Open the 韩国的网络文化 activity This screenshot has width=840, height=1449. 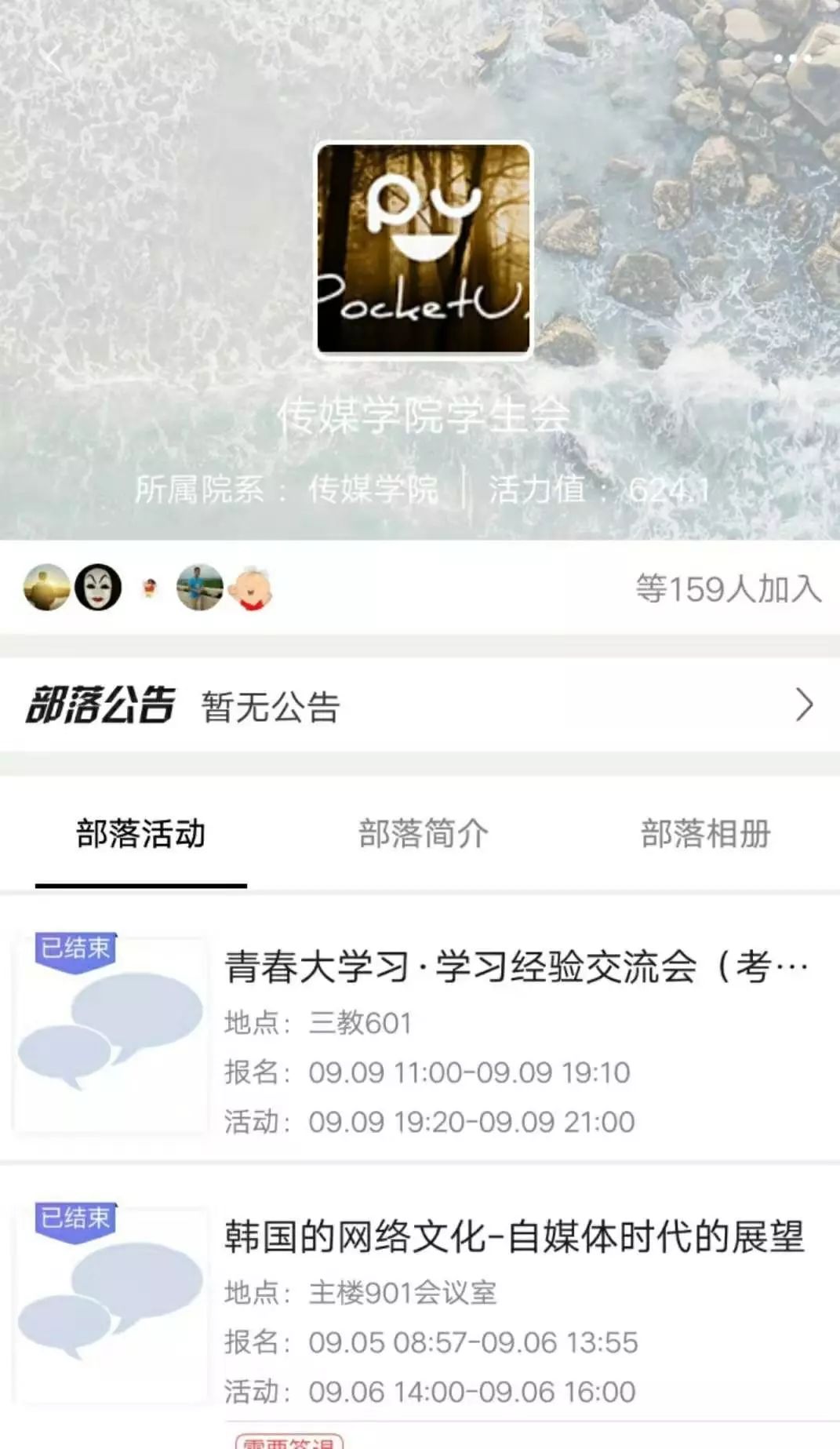[514, 1237]
